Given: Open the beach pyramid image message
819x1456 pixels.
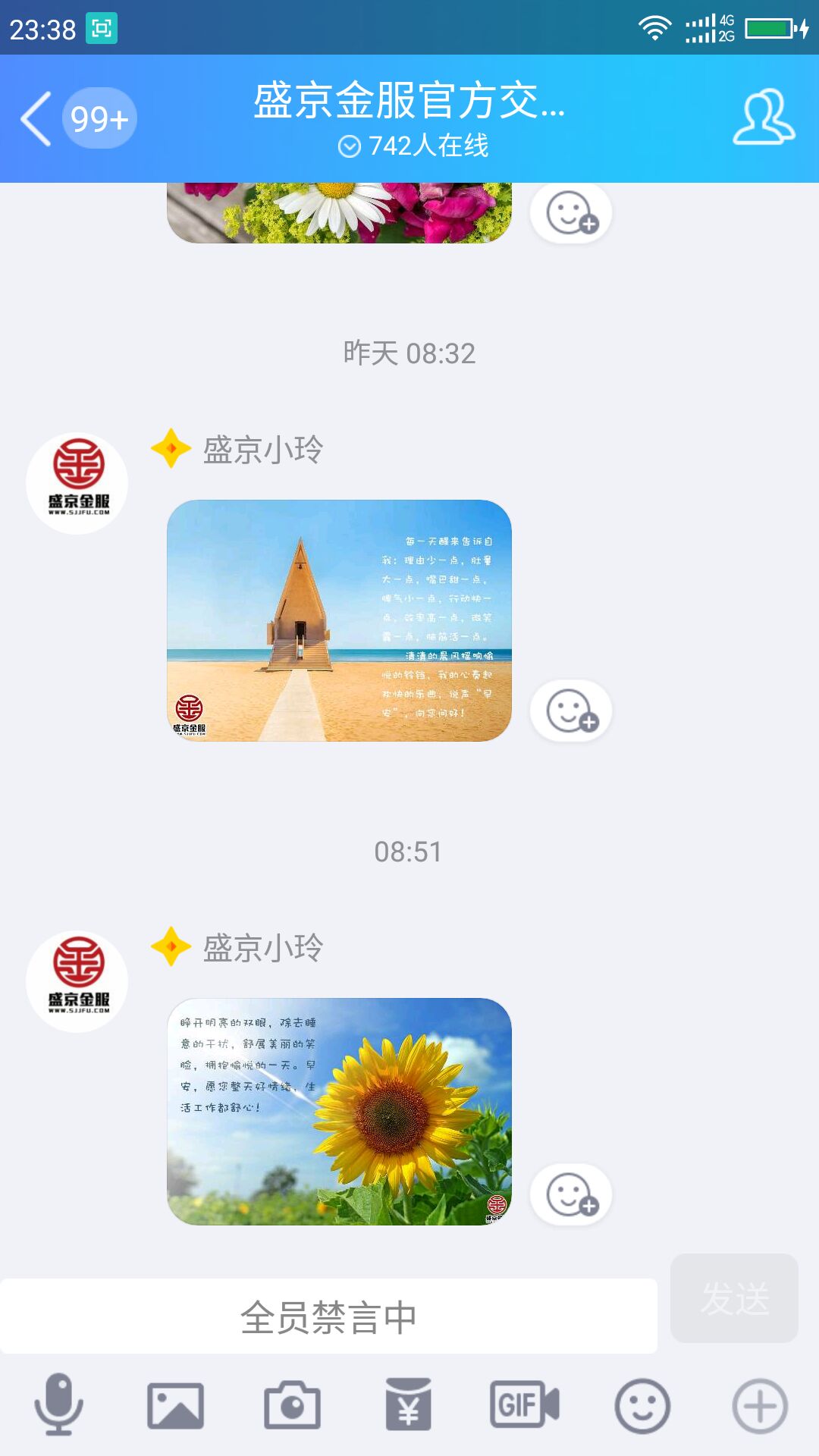Looking at the screenshot, I should click(x=339, y=620).
